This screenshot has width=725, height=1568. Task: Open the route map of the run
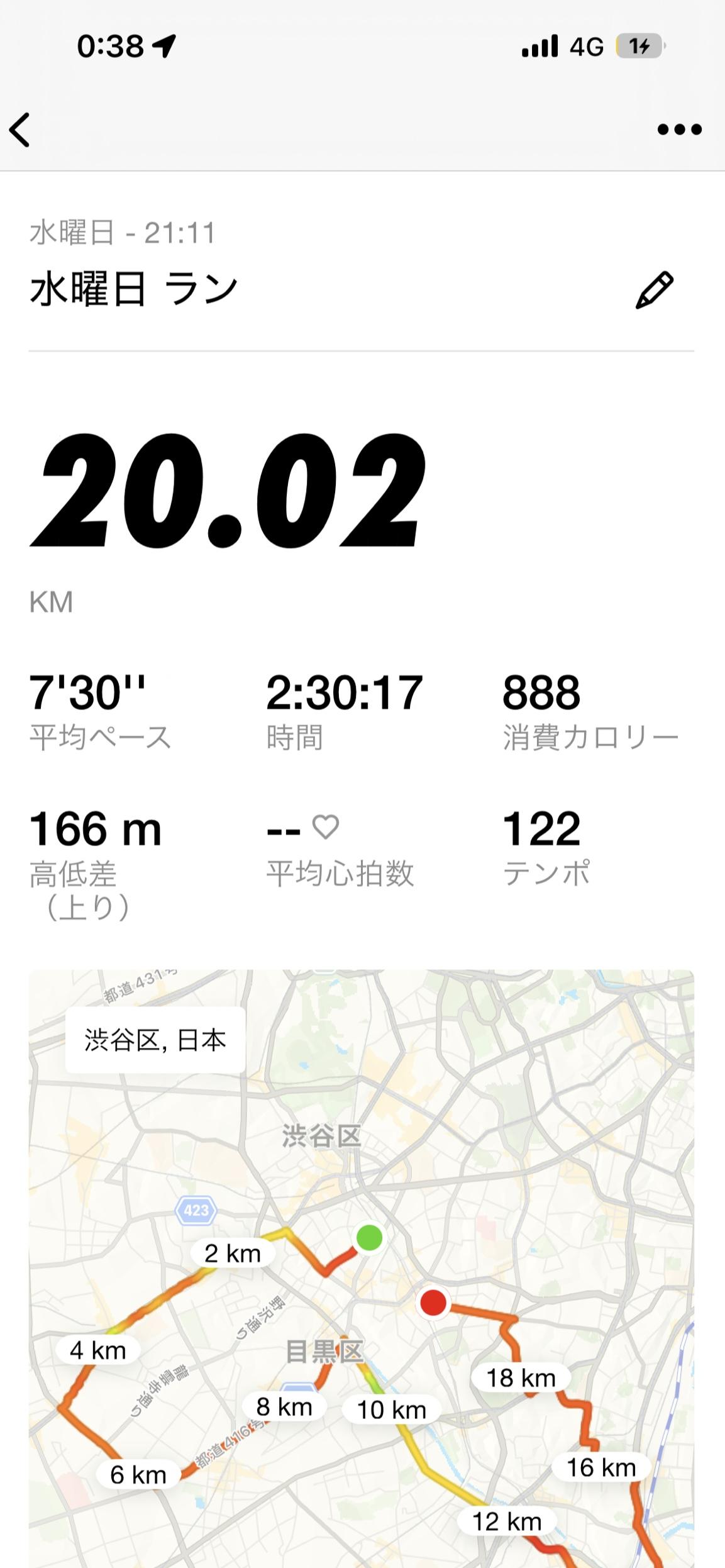(362, 1268)
